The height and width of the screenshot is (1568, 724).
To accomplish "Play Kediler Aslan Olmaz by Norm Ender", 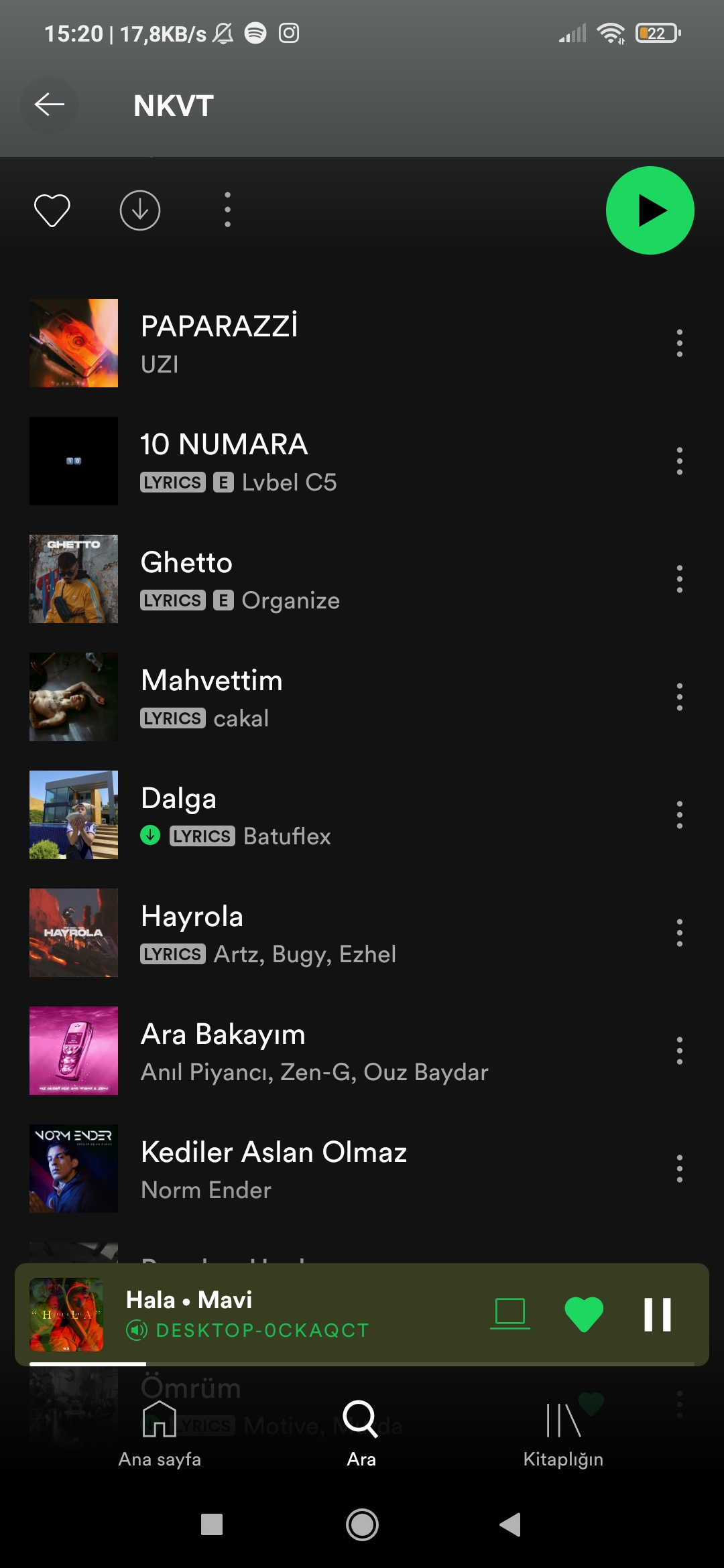I will (x=335, y=1169).
